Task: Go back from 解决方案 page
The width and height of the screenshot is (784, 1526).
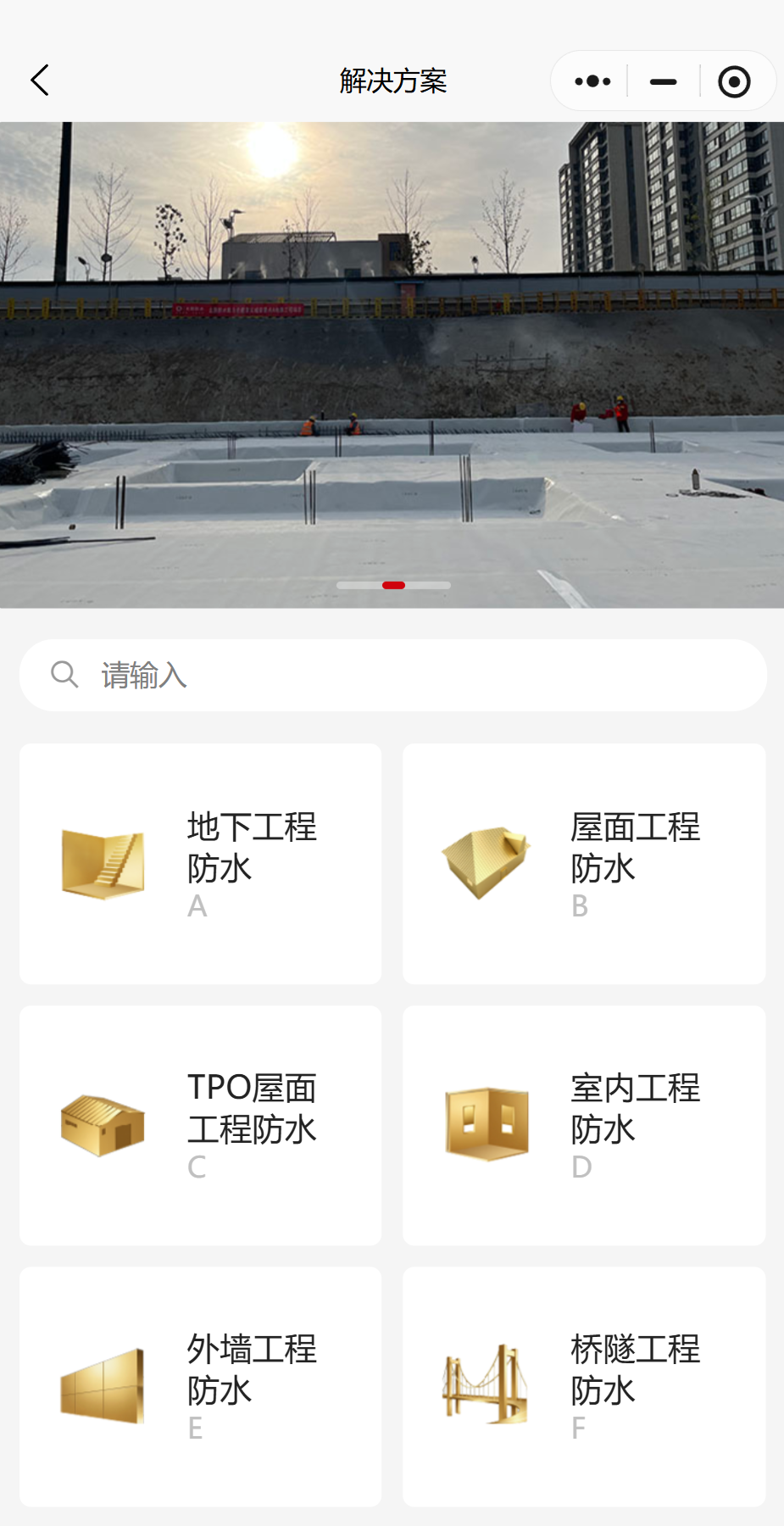Action: click(40, 81)
